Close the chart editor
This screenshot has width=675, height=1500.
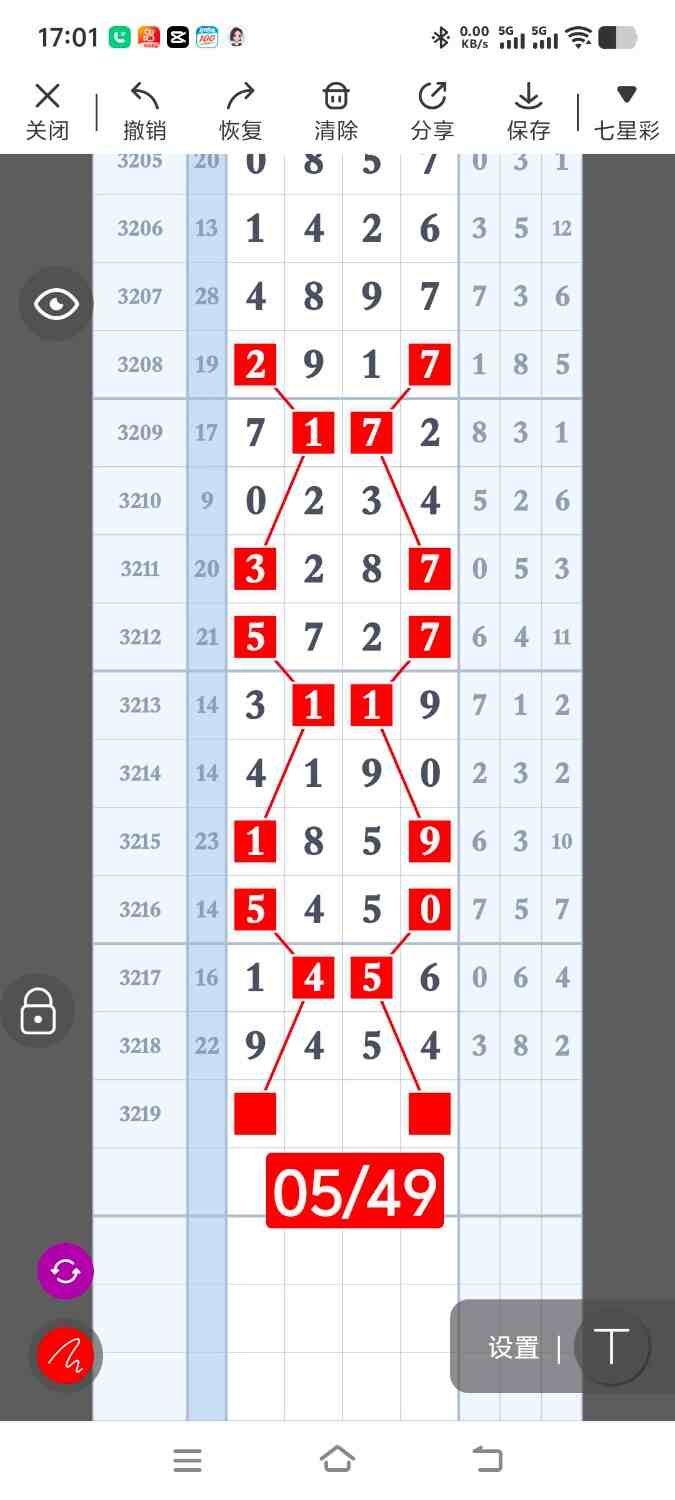coord(47,112)
